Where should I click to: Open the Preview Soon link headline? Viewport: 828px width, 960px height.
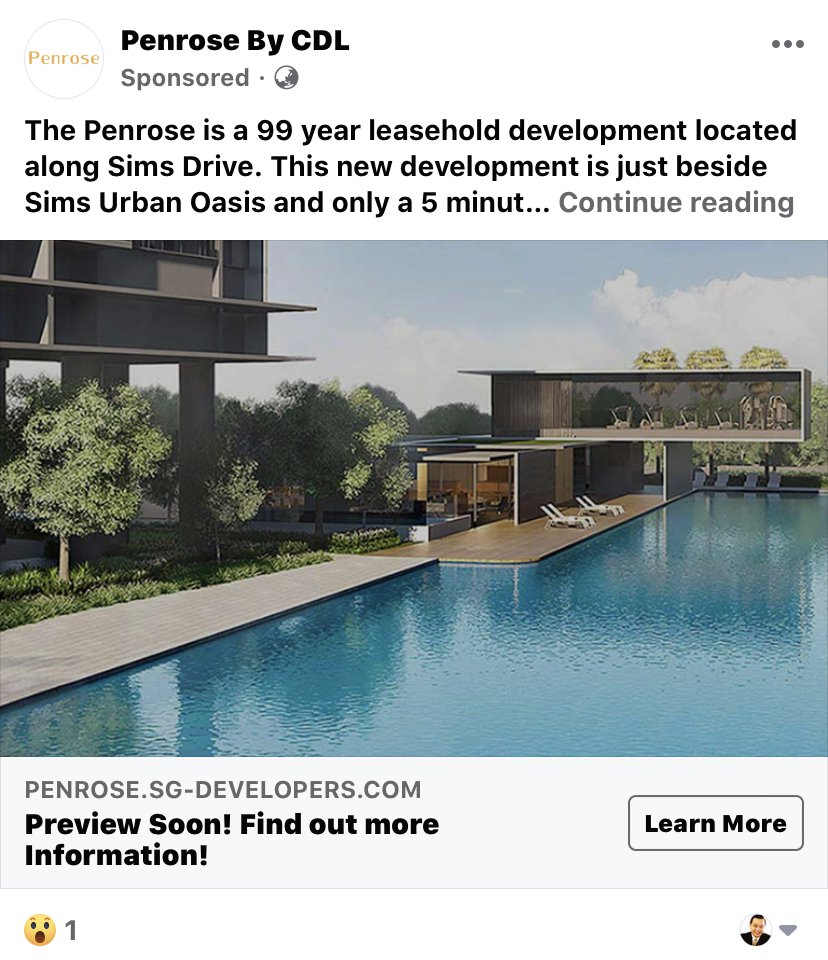click(x=232, y=840)
